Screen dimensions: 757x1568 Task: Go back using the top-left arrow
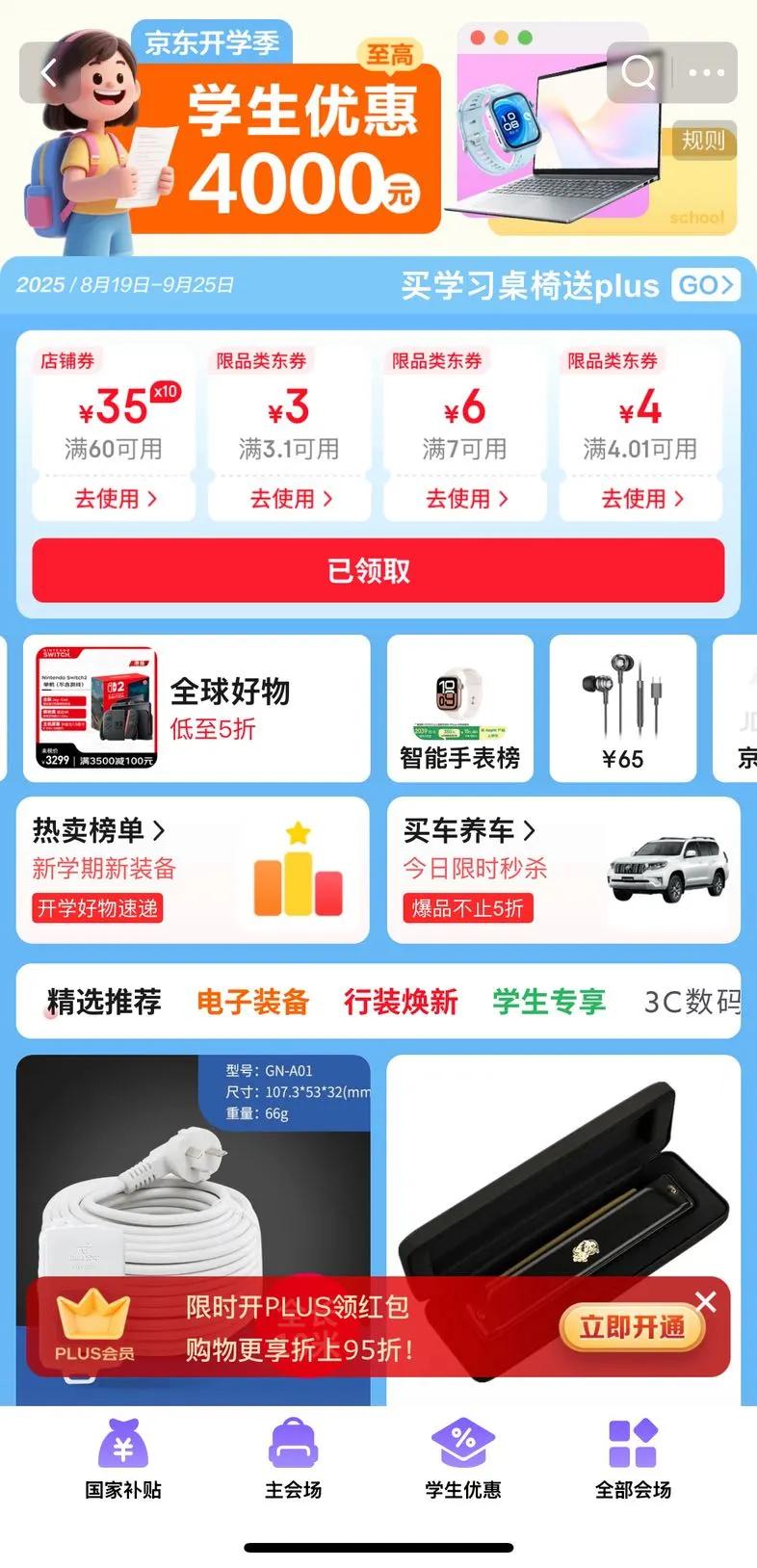49,72
